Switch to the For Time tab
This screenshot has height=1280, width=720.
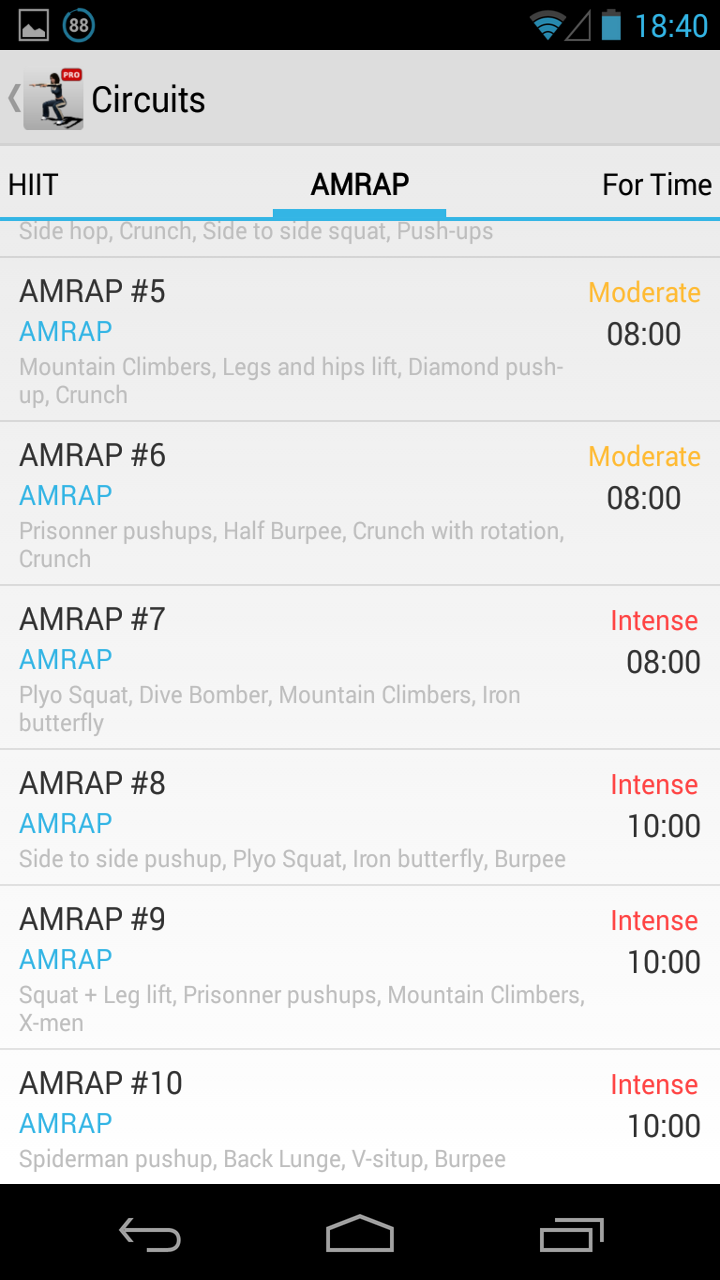[x=657, y=184]
